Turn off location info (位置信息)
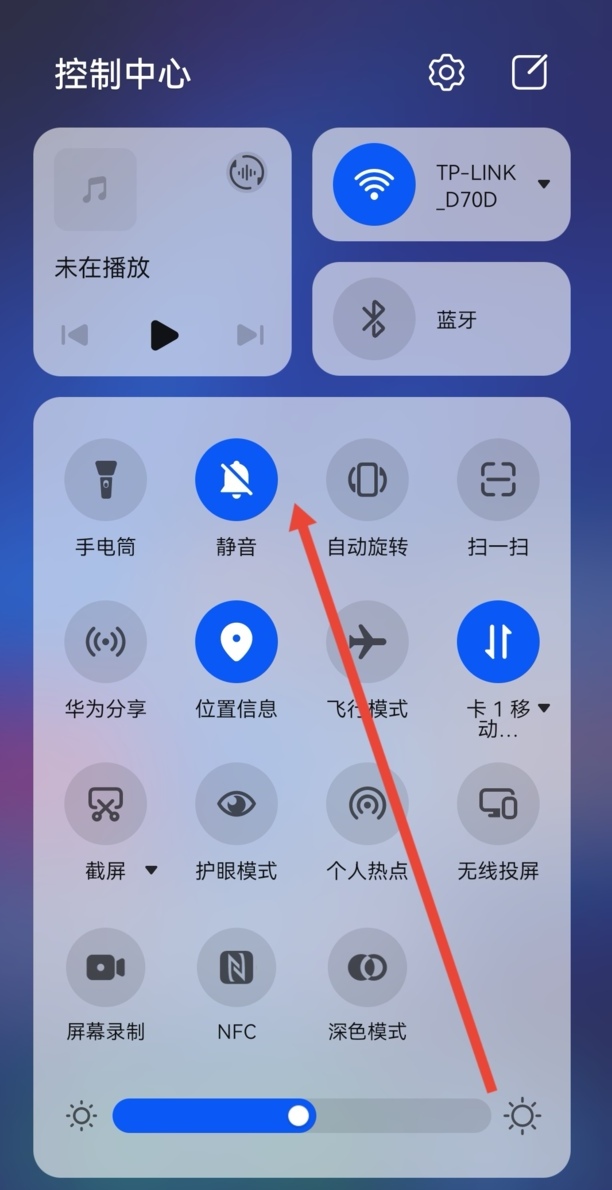This screenshot has height=1190, width=612. 236,642
